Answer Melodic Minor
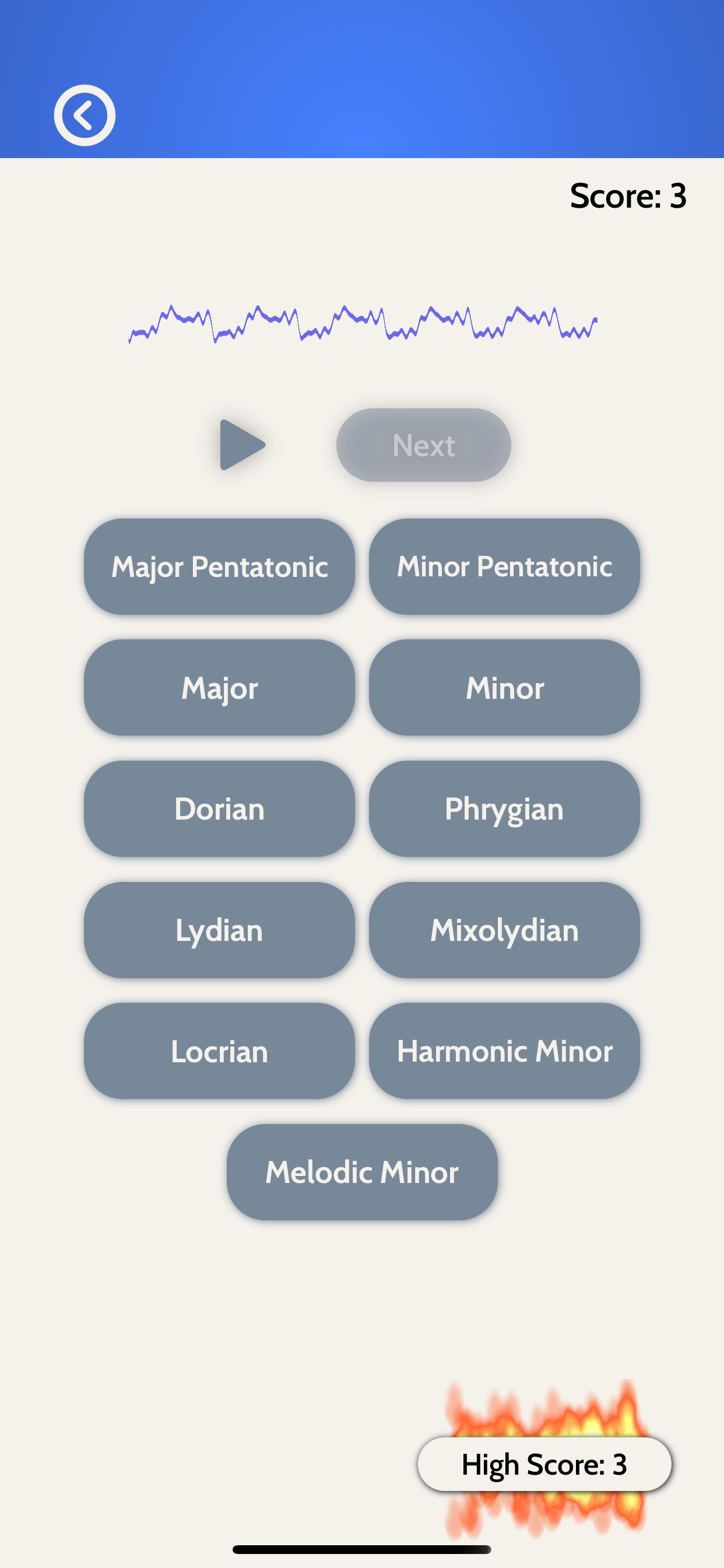Viewport: 724px width, 1568px height. click(x=362, y=1172)
